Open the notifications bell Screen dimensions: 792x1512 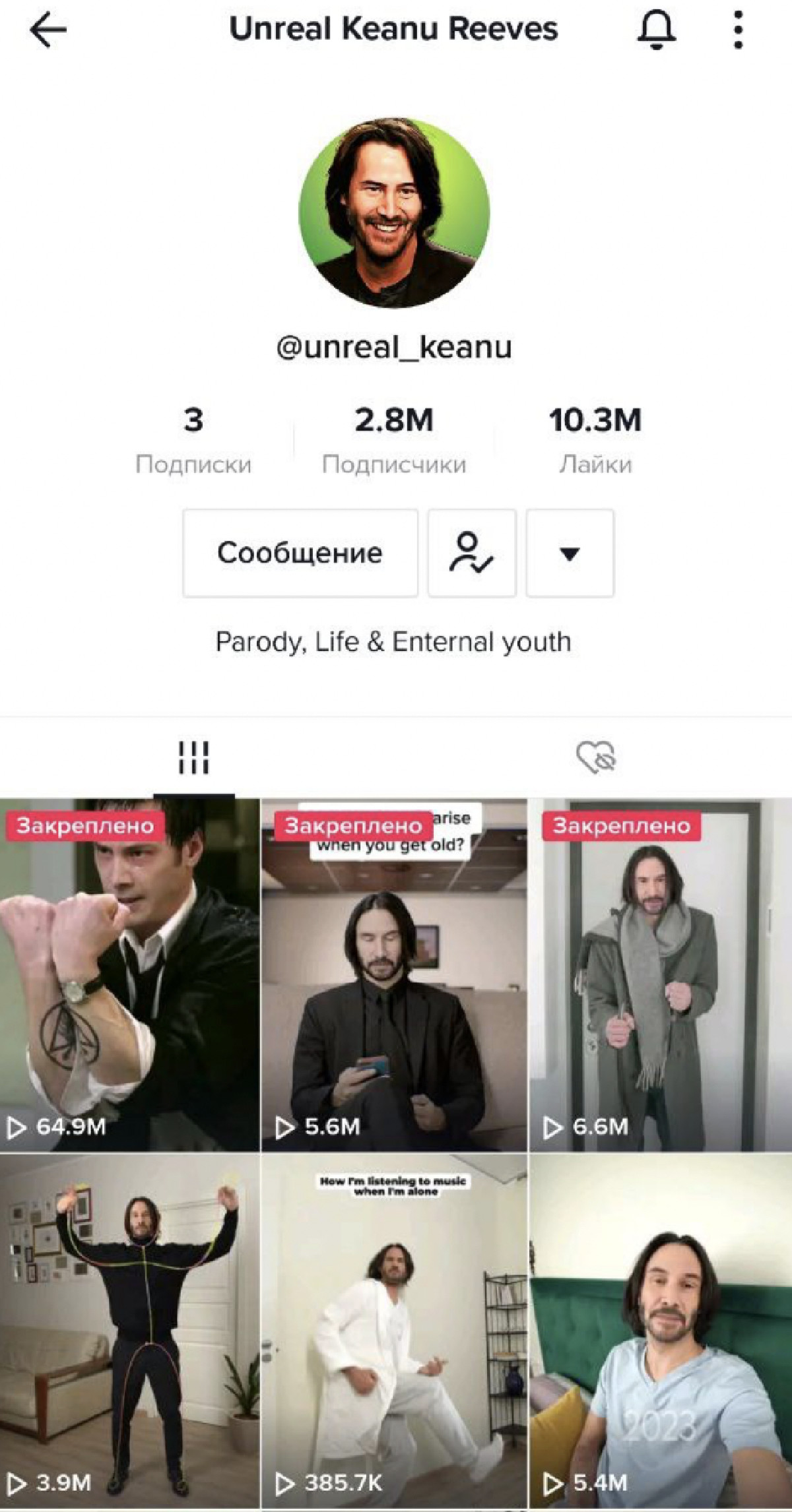(655, 30)
